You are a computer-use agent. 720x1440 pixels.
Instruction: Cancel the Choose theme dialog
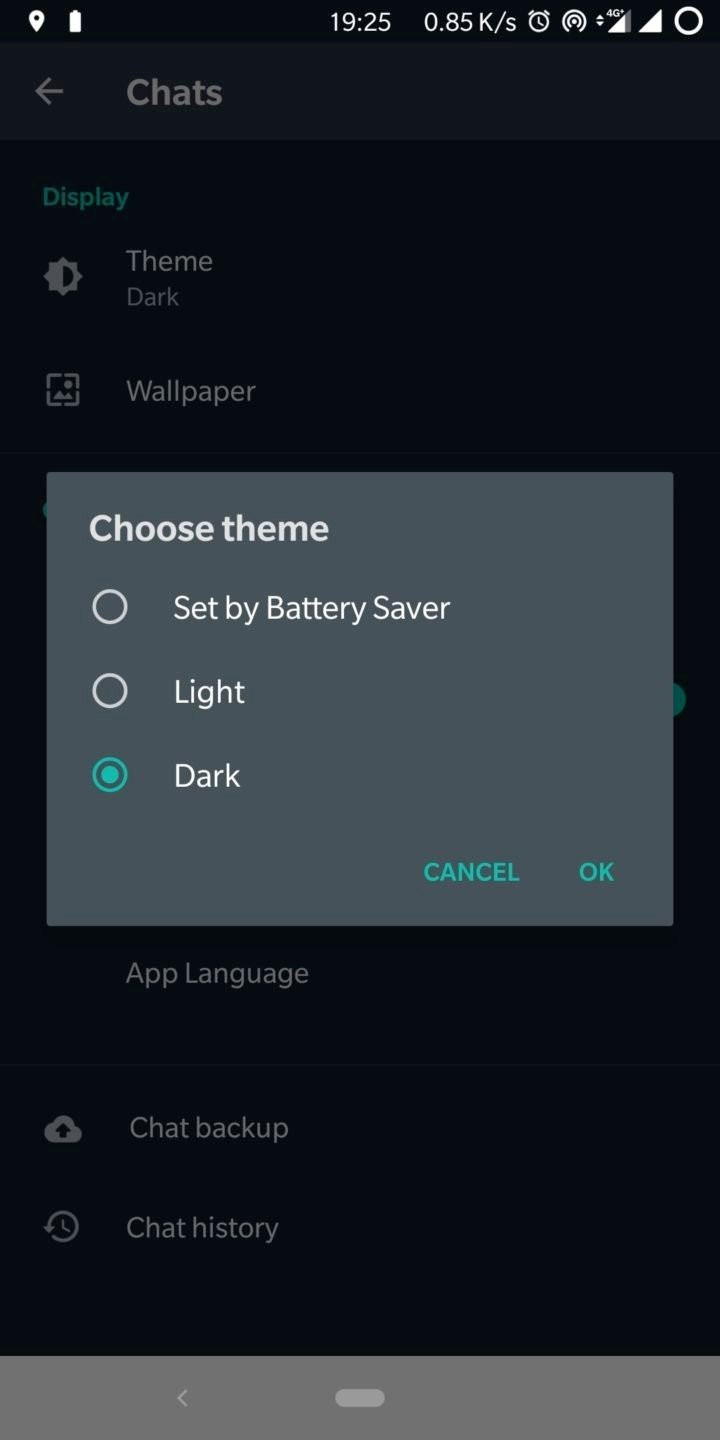click(x=471, y=871)
